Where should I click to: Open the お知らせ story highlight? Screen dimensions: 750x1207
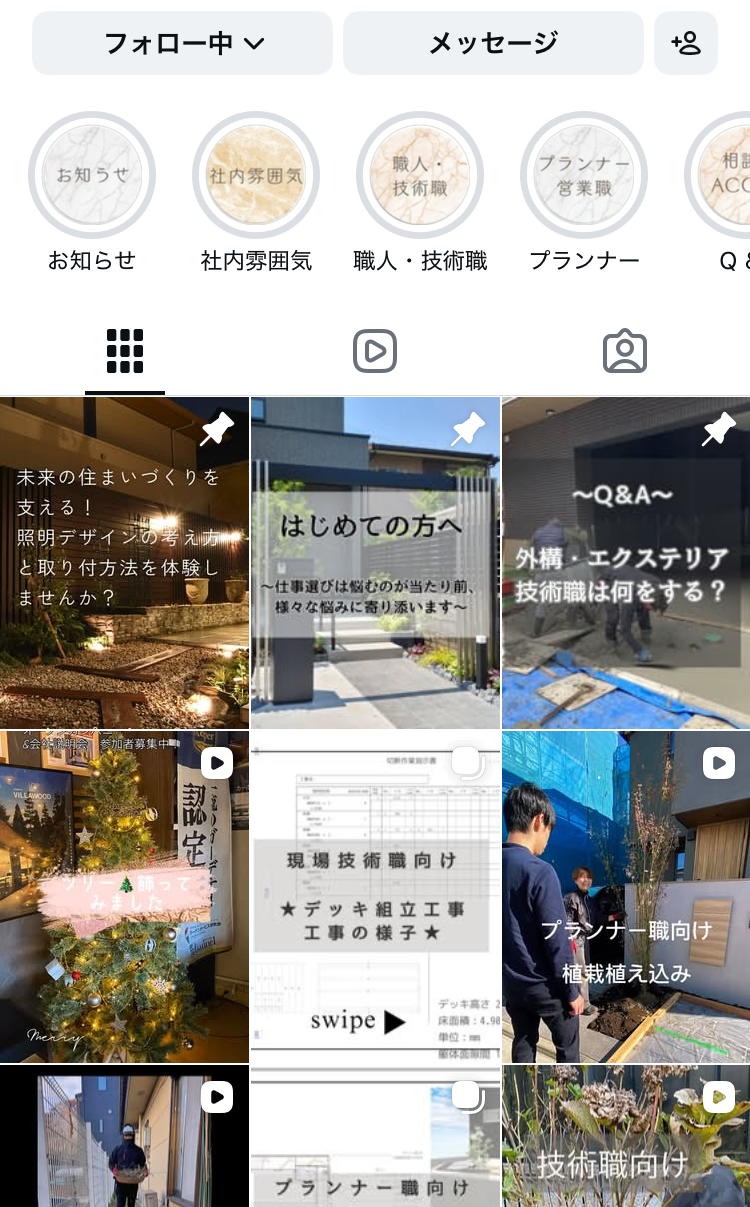point(92,176)
